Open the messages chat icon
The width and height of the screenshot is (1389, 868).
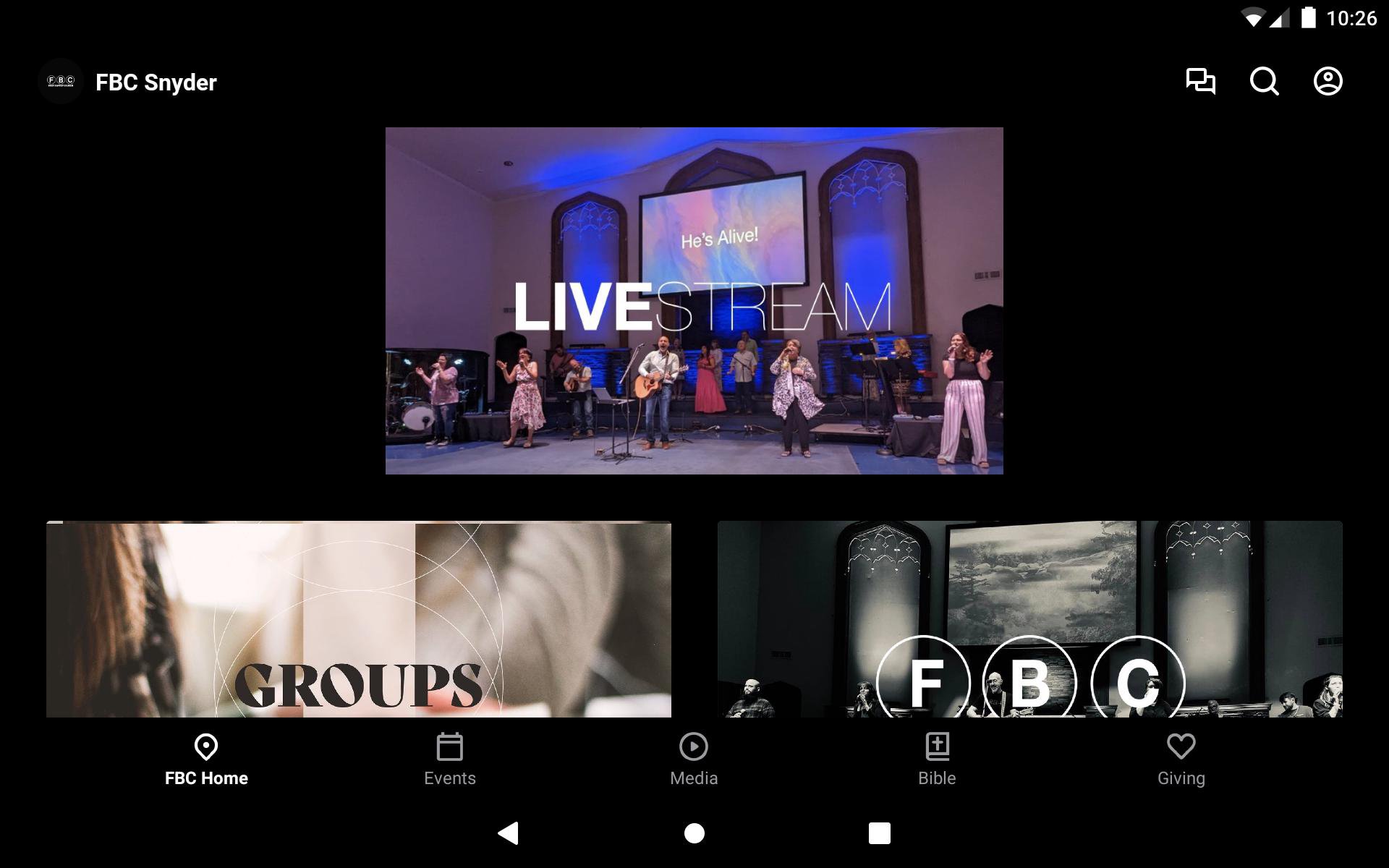coord(1200,81)
